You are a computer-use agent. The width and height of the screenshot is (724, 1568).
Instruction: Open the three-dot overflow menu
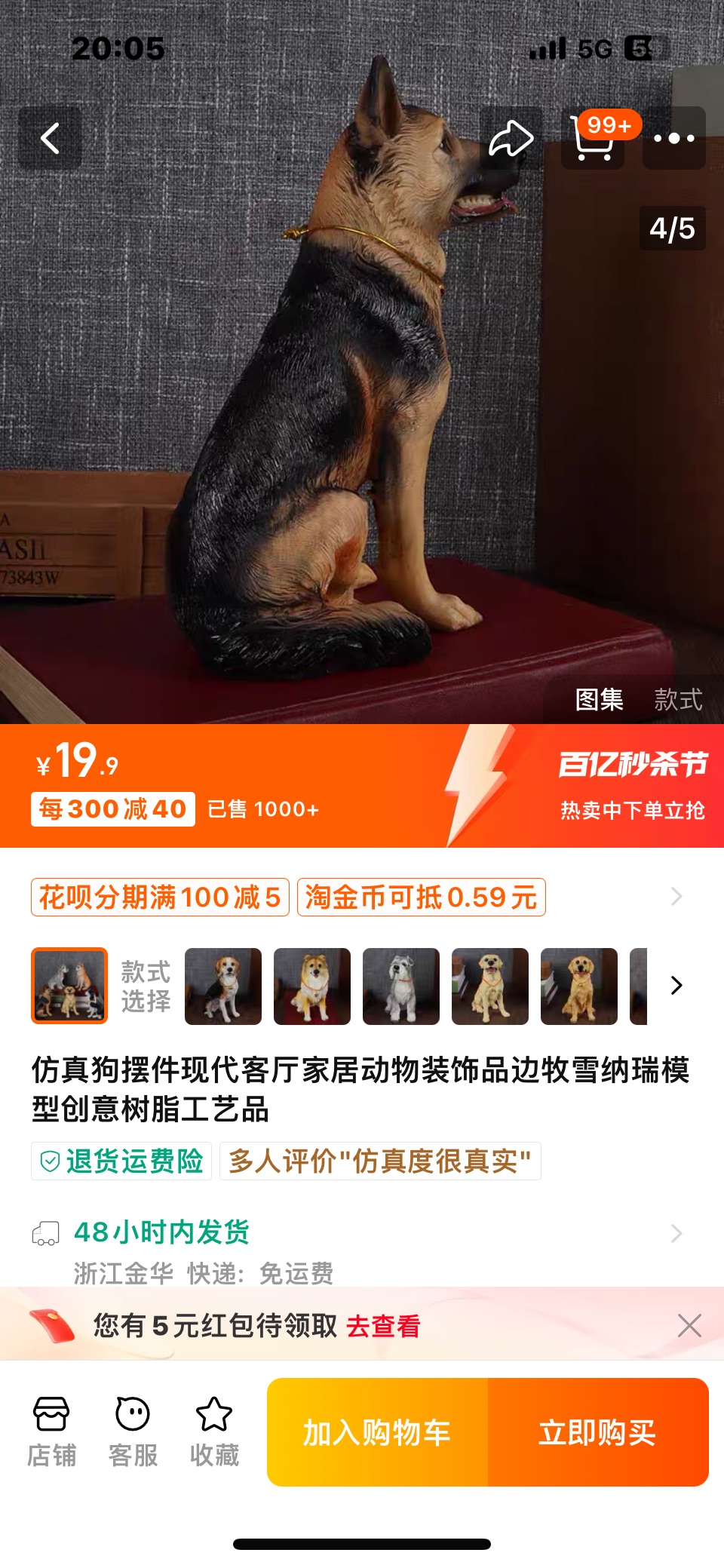point(674,138)
